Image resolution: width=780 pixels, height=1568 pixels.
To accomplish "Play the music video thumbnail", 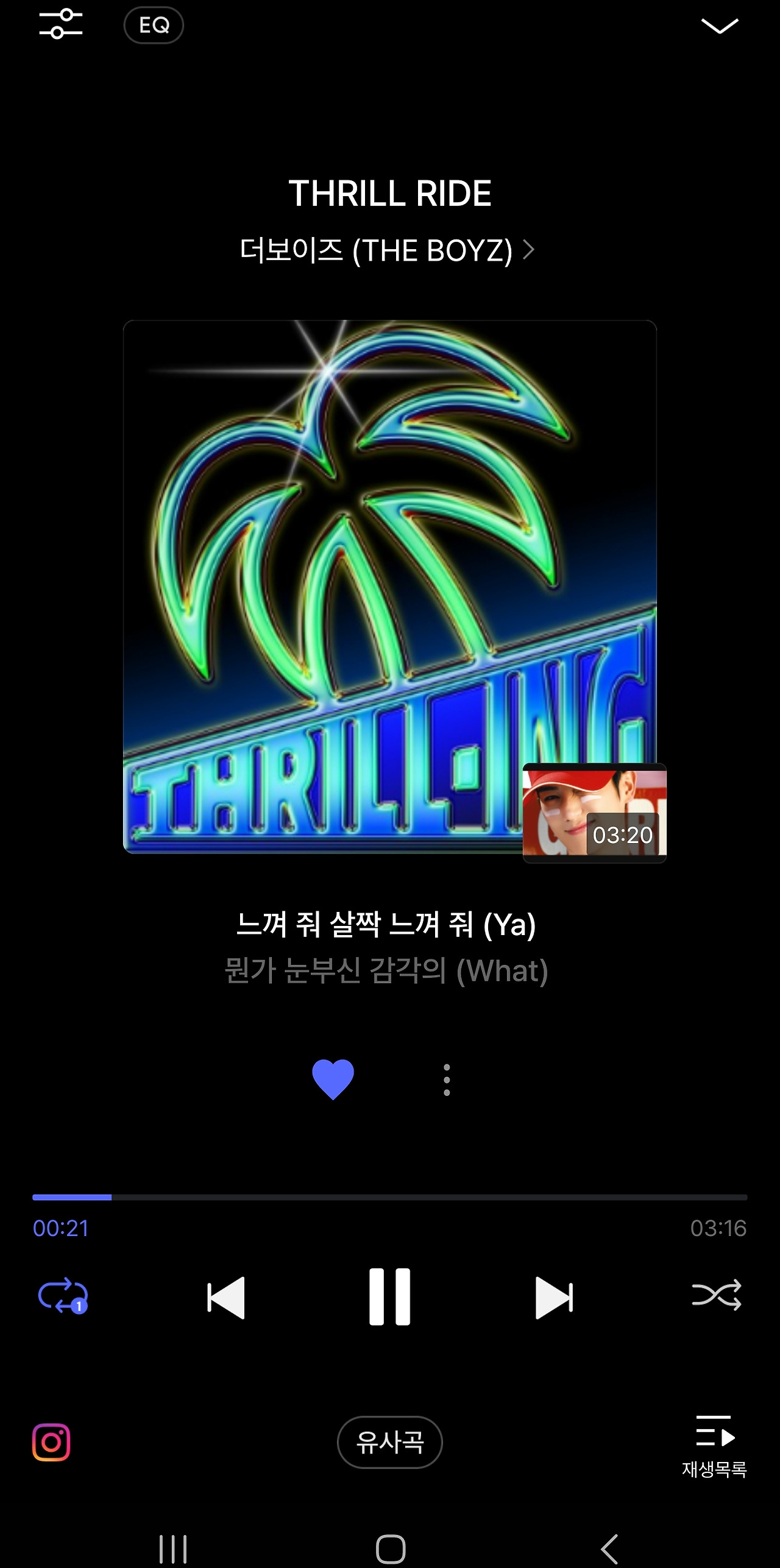I will coord(594,812).
